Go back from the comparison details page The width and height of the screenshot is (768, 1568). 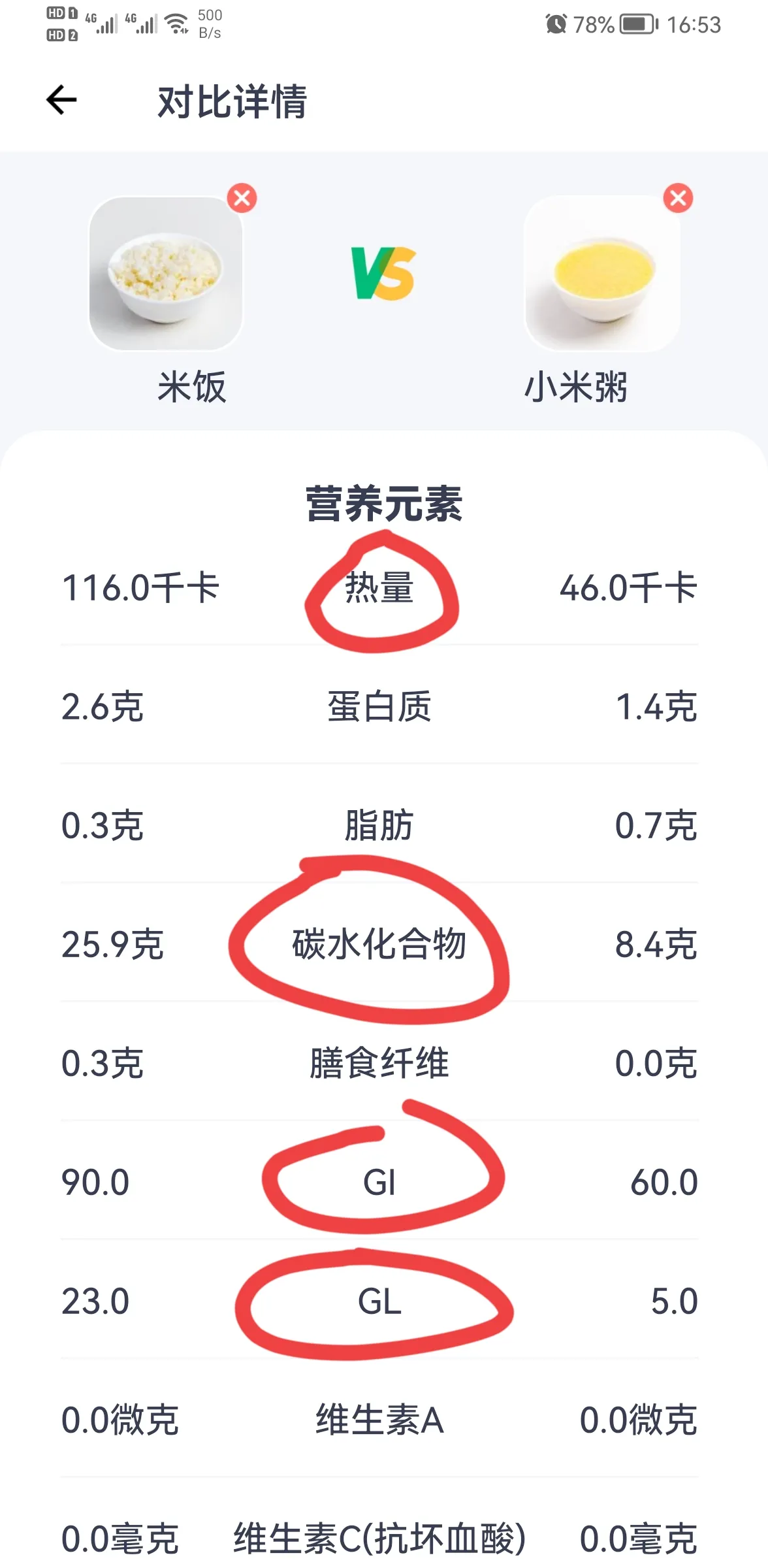click(x=61, y=100)
